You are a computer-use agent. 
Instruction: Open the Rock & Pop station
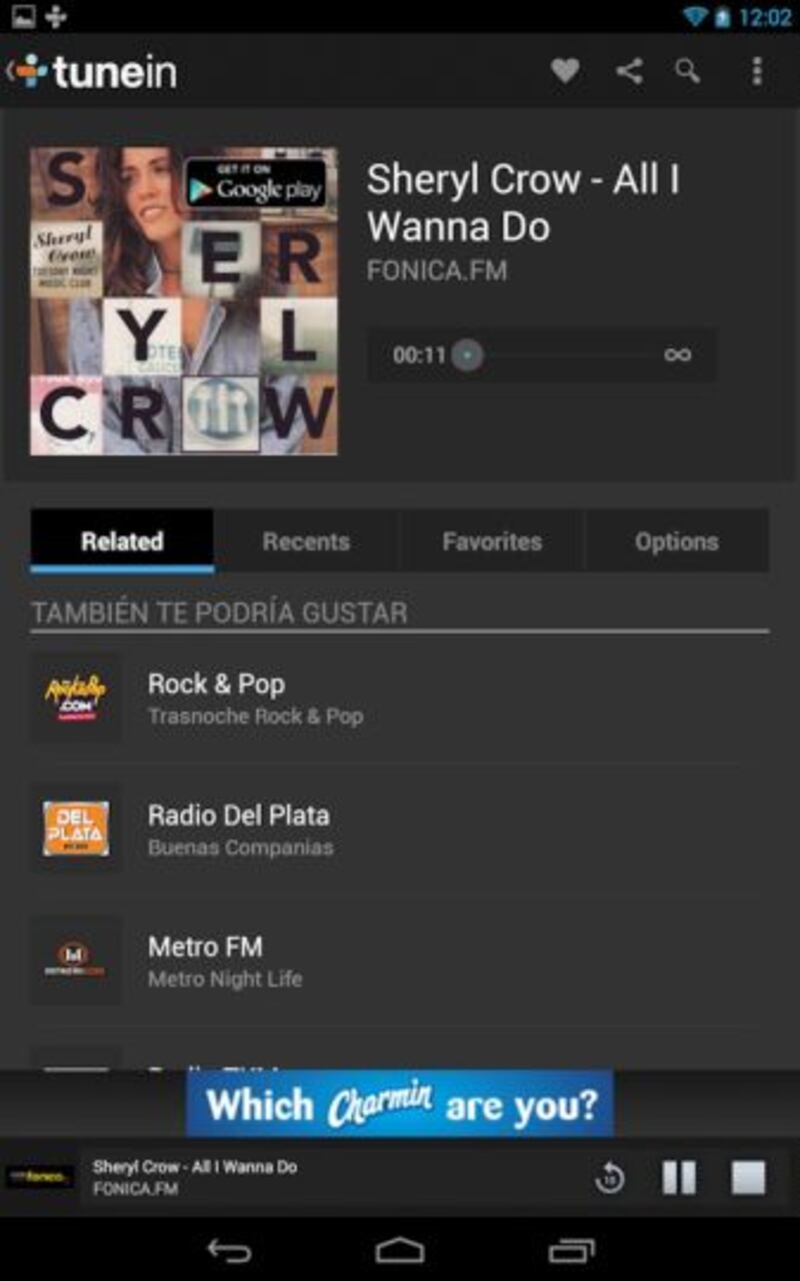click(400, 698)
